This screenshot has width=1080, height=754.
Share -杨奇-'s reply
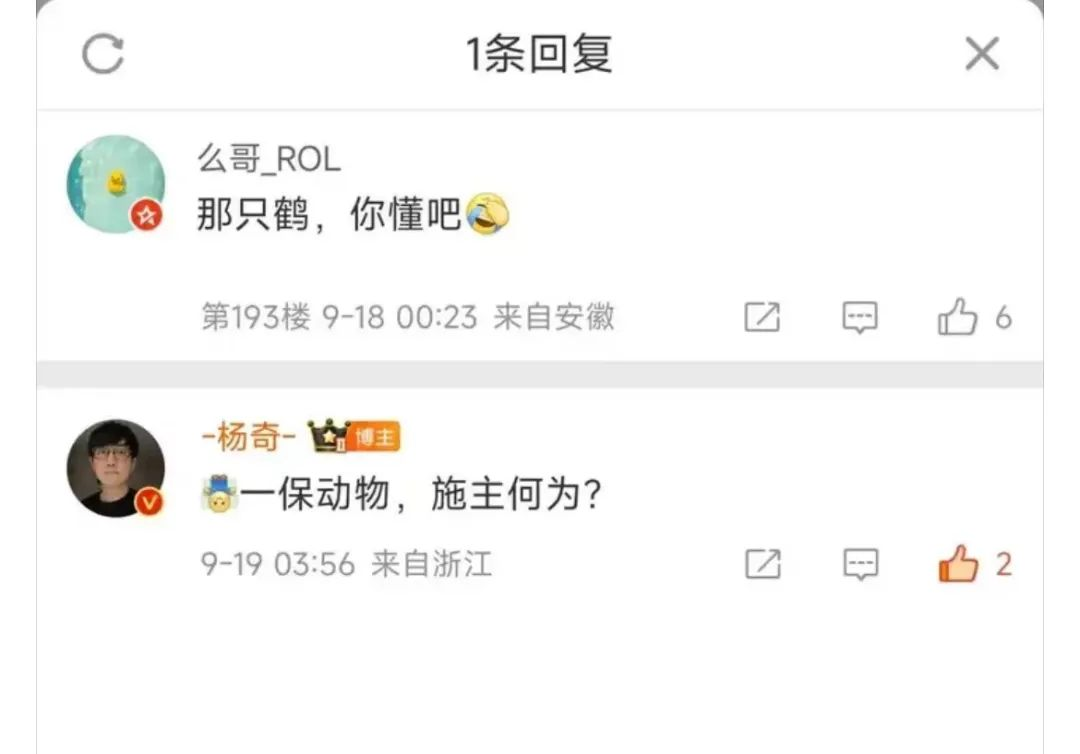point(762,565)
